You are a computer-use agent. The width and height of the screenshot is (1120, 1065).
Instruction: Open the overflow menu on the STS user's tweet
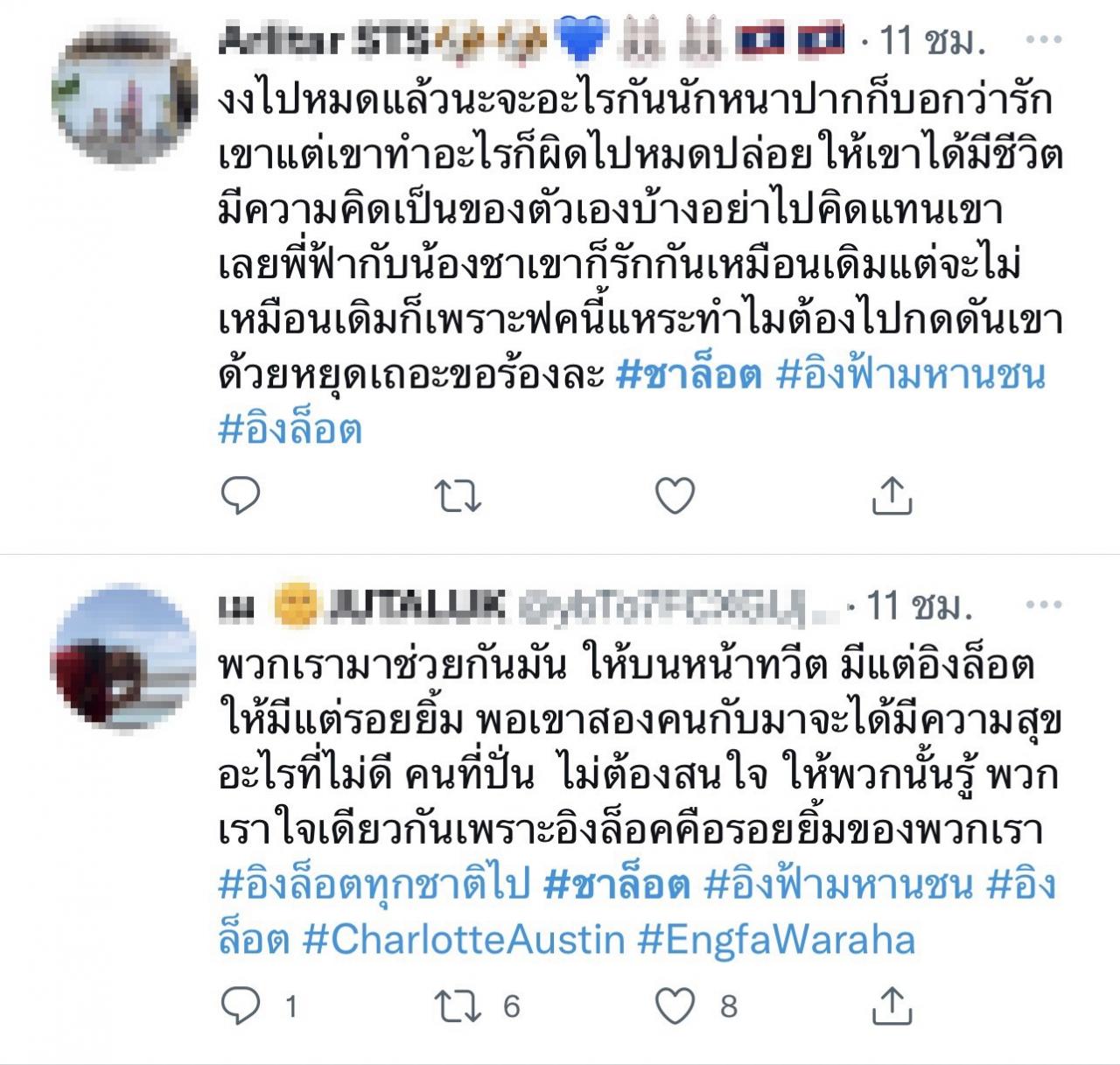tap(1043, 40)
